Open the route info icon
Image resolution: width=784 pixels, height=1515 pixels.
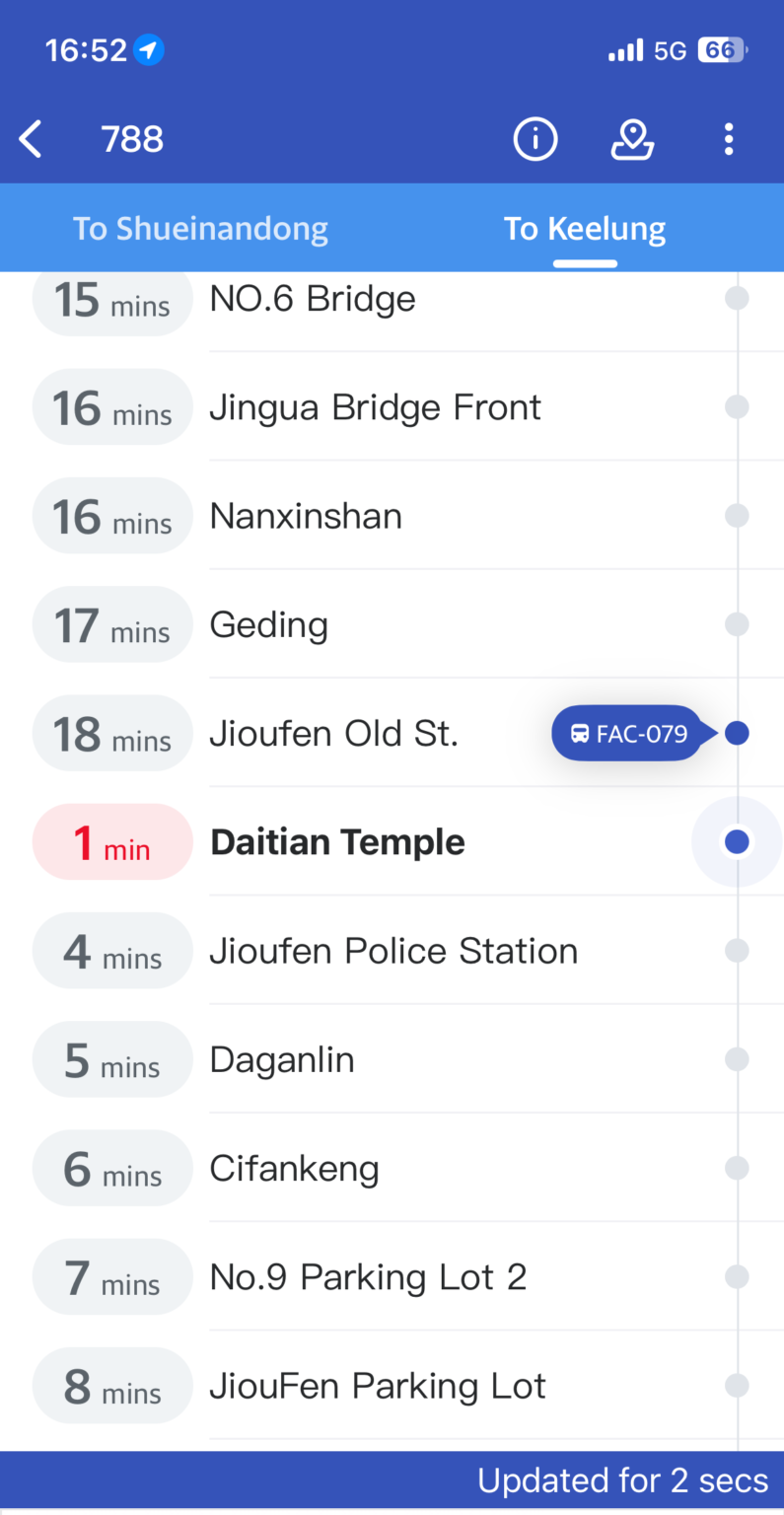point(535,139)
